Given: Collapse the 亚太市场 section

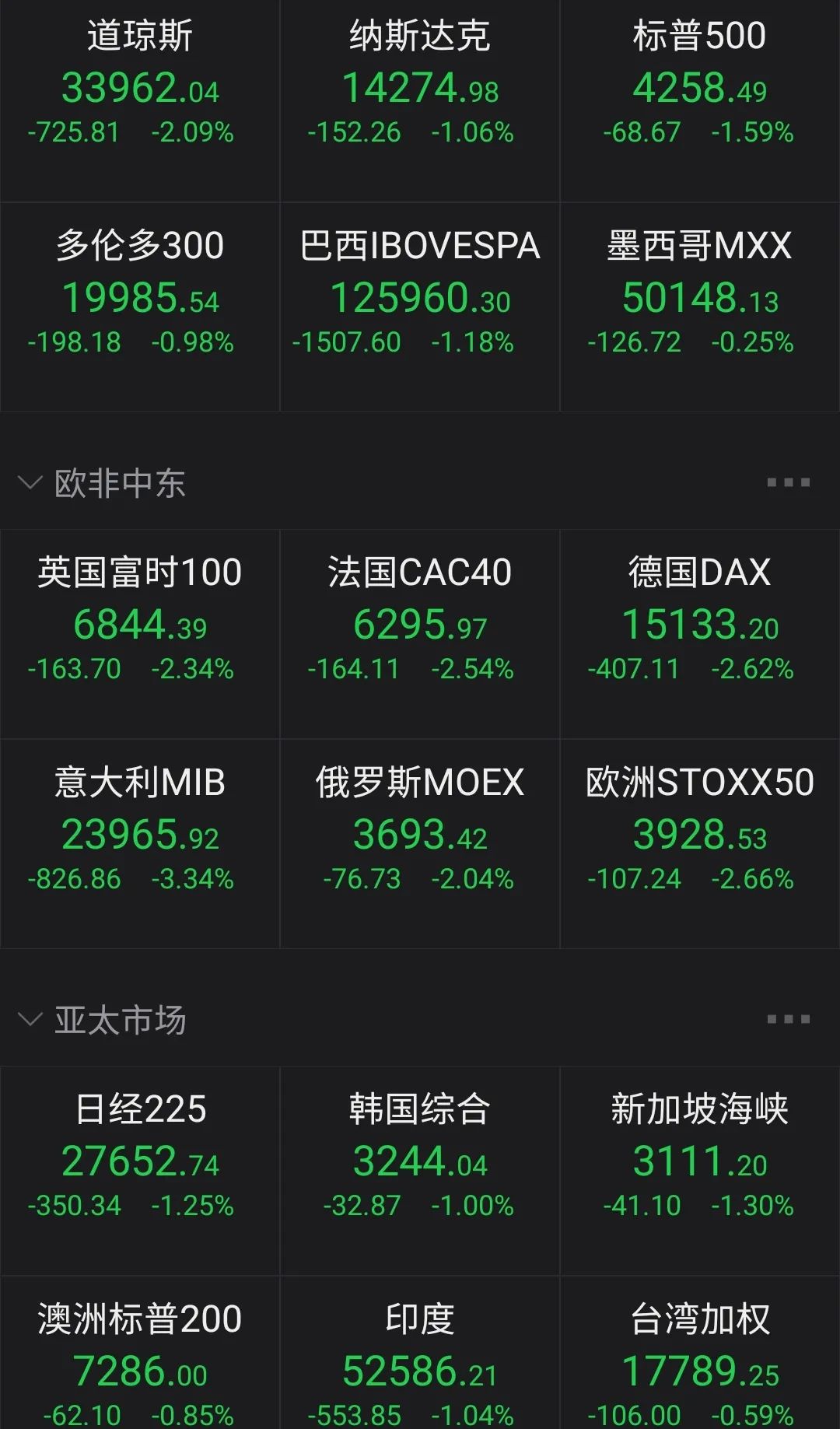Looking at the screenshot, I should pyautogui.click(x=30, y=1020).
